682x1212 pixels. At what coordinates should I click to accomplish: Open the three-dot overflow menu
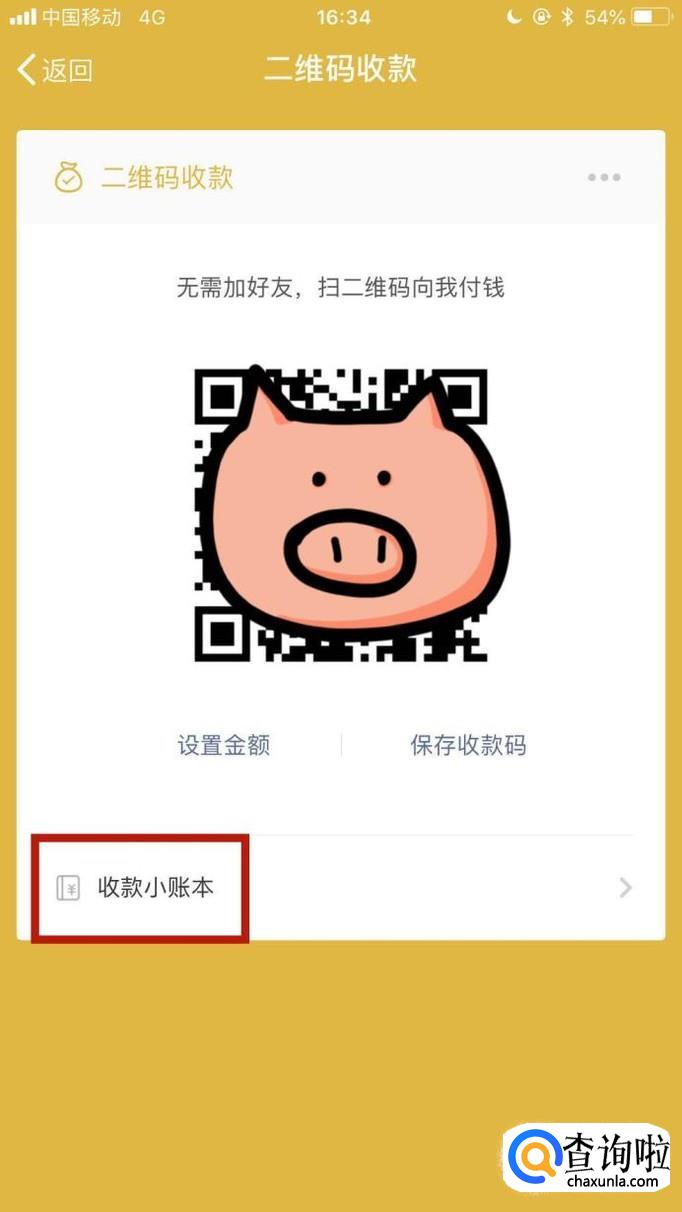pos(604,178)
